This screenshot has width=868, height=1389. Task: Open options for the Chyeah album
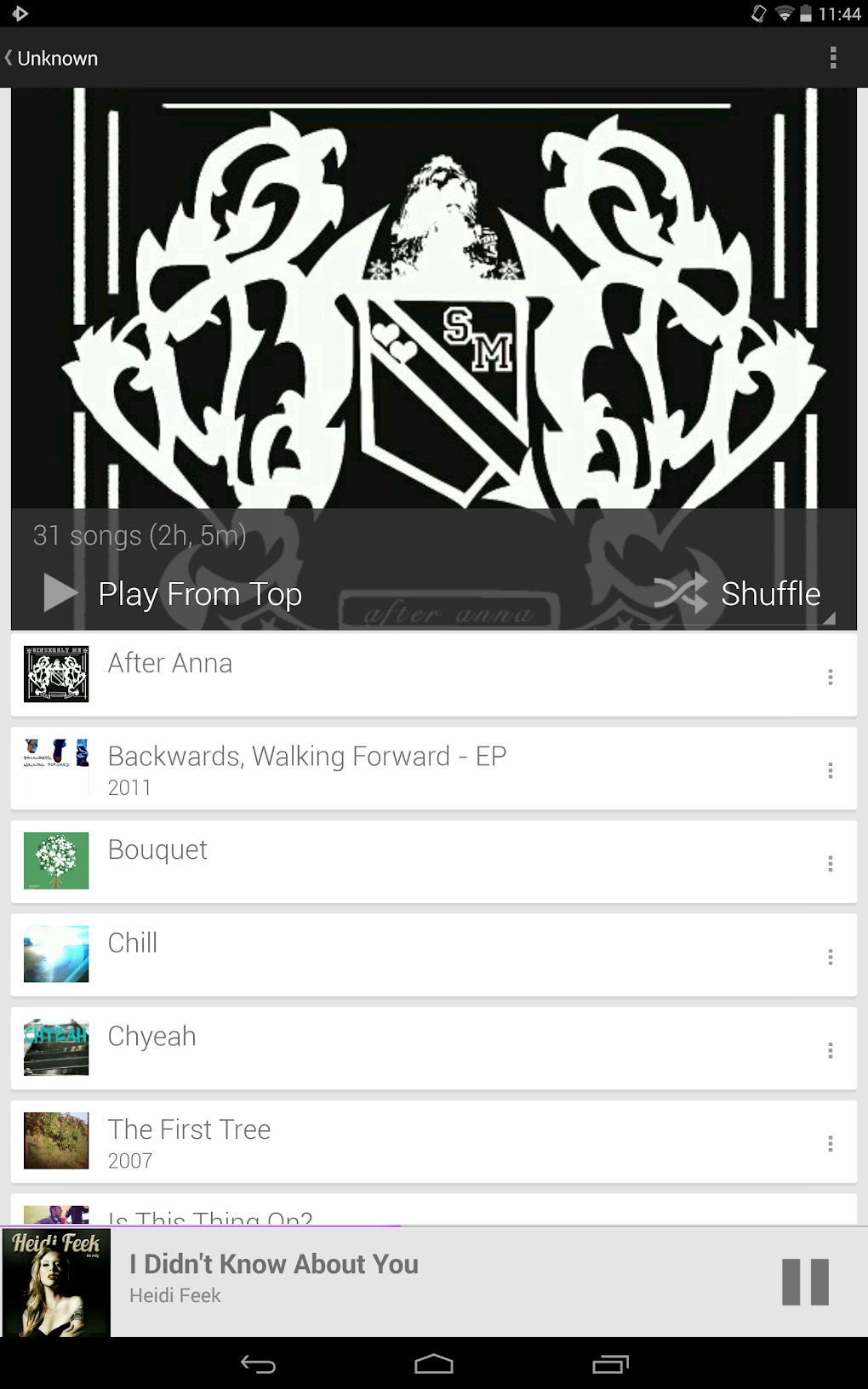click(830, 1050)
